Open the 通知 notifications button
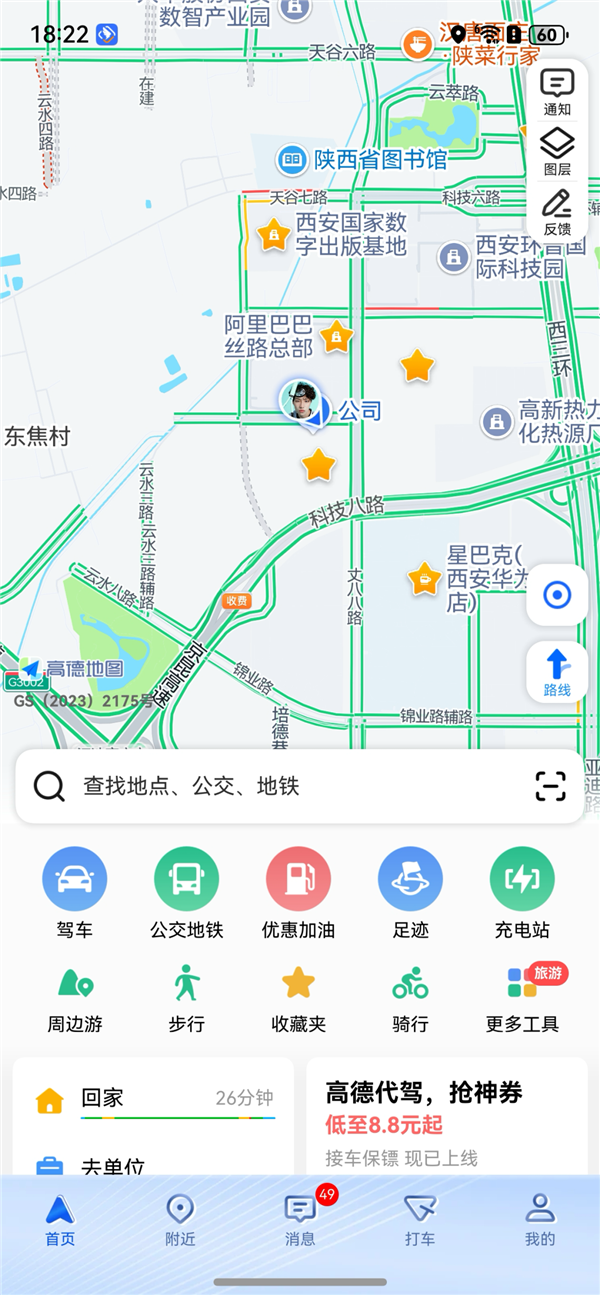 click(x=557, y=92)
